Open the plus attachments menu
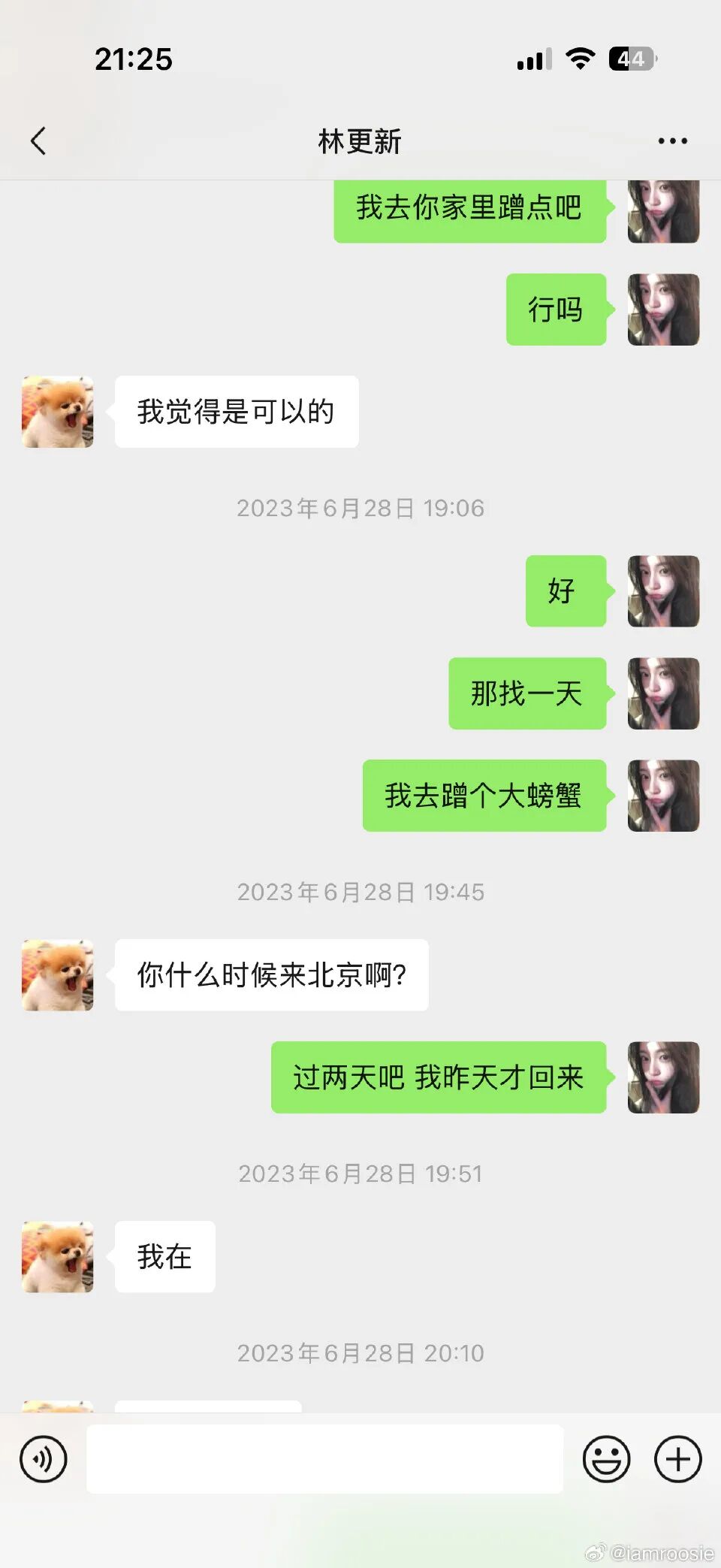721x1568 pixels. pyautogui.click(x=677, y=1459)
